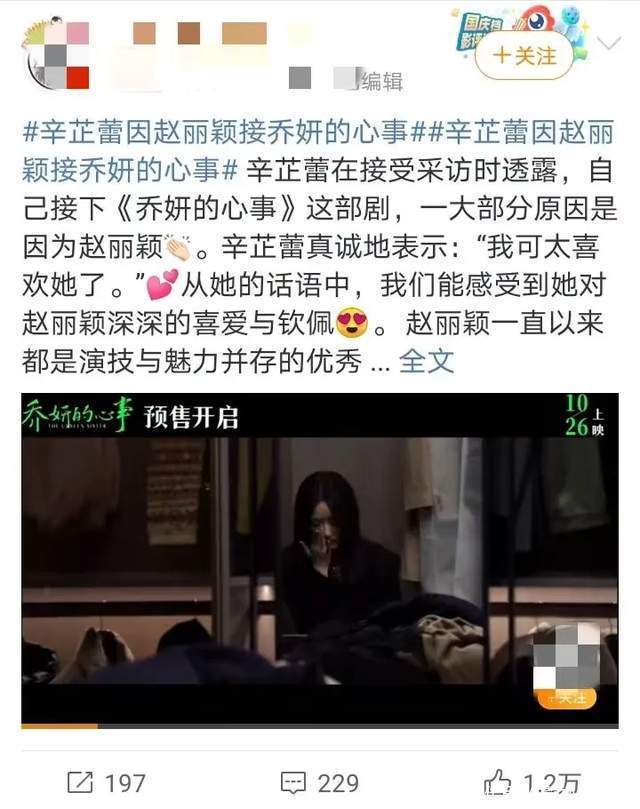The width and height of the screenshot is (640, 809).
Task: Expand the post options chevron
Action: pyautogui.click(x=609, y=43)
